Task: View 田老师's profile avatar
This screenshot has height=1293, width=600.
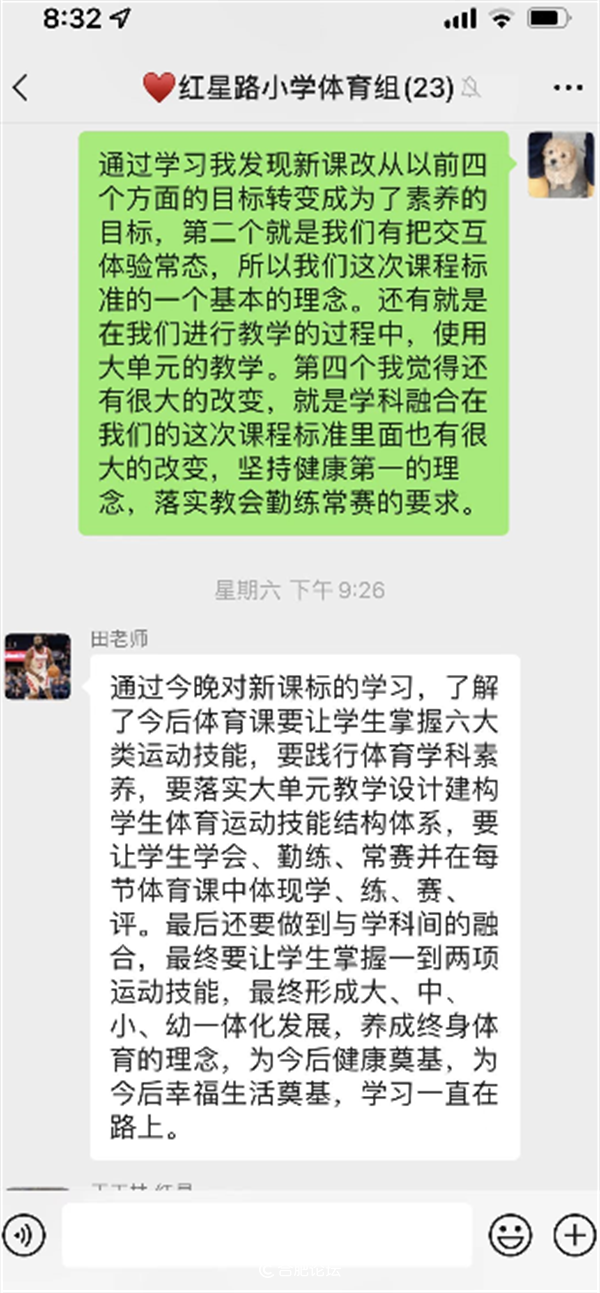Action: click(37, 666)
